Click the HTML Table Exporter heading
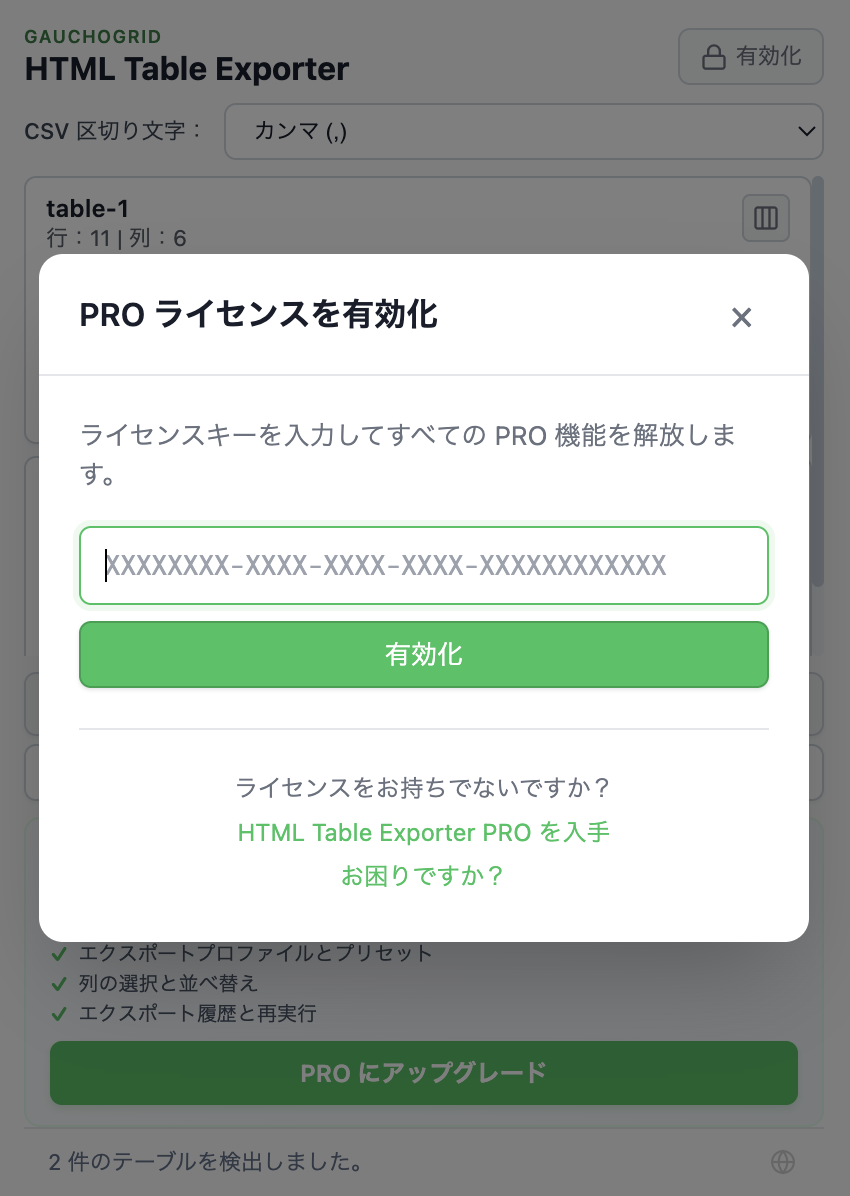Screen dimensions: 850x1196 click(x=186, y=69)
